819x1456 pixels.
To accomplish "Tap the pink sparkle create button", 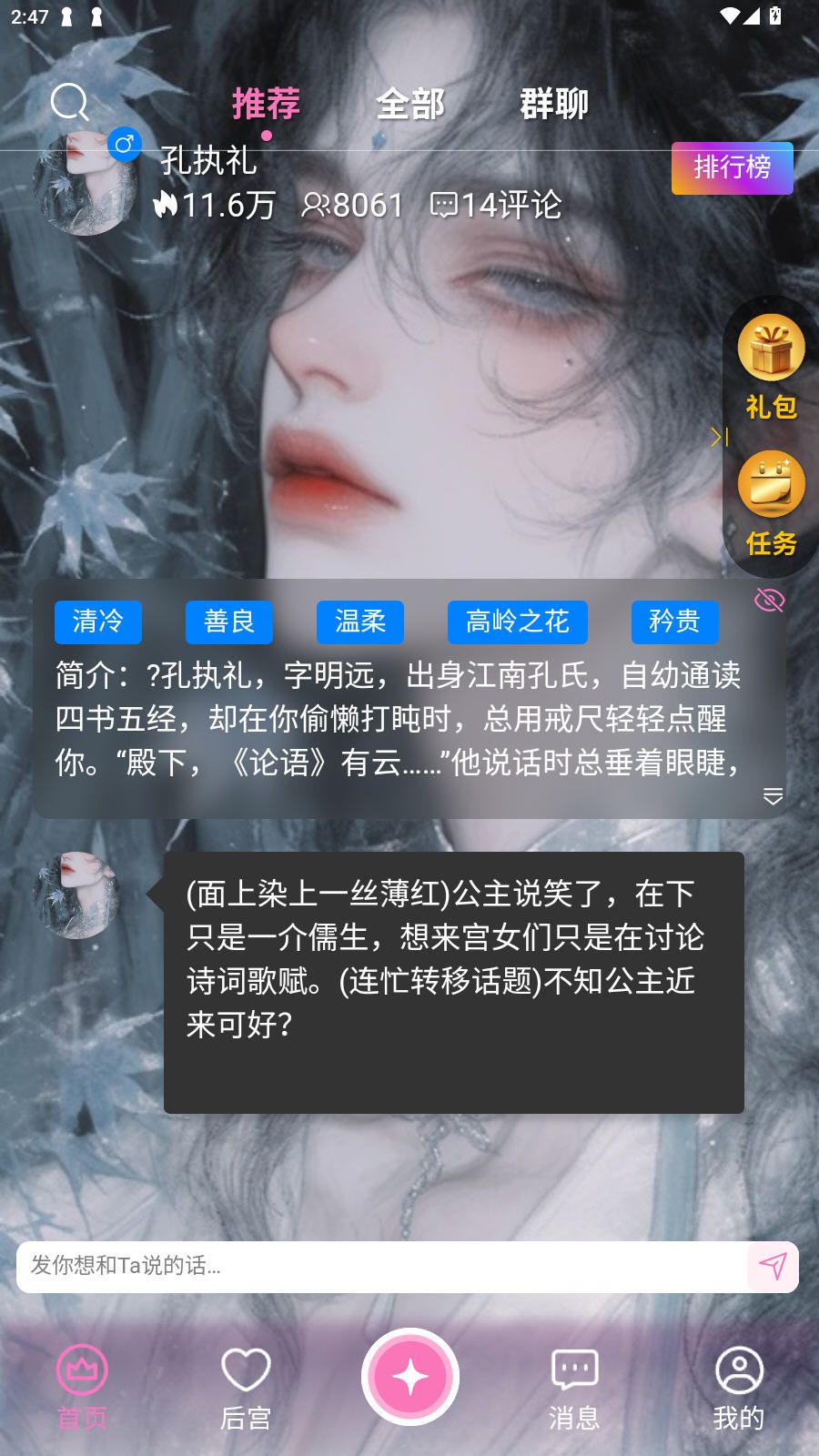I will [409, 1376].
